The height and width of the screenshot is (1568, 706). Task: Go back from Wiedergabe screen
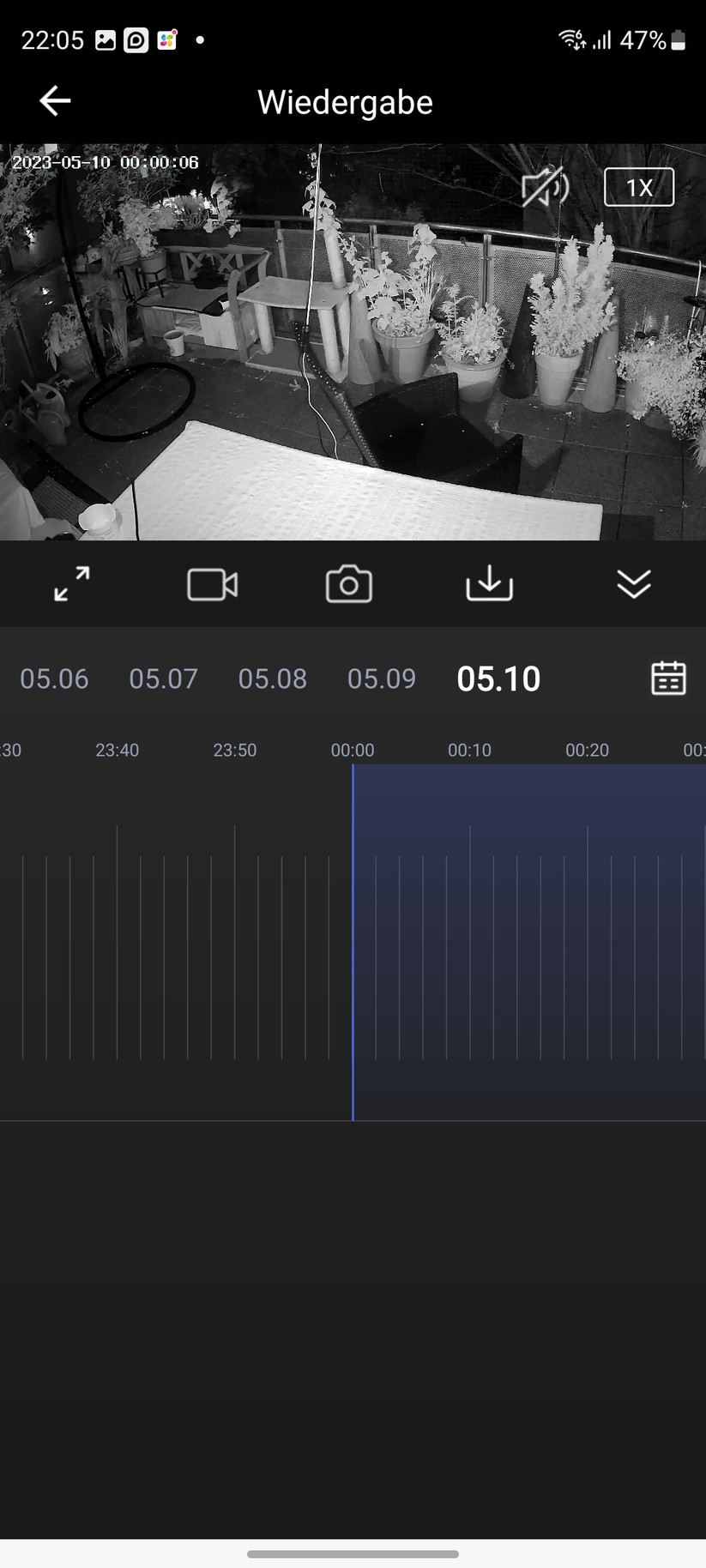(x=55, y=101)
